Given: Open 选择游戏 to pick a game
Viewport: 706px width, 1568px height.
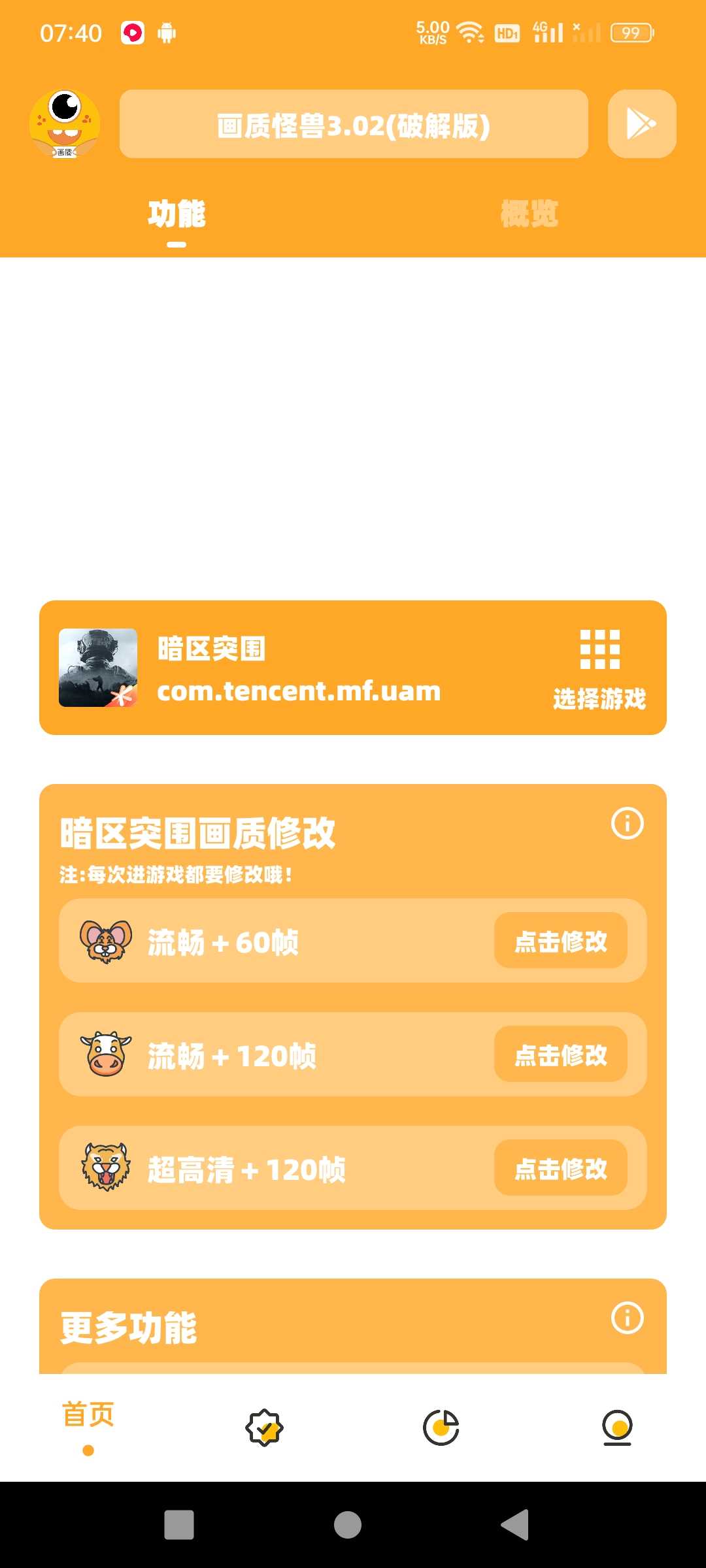Looking at the screenshot, I should pyautogui.click(x=599, y=669).
